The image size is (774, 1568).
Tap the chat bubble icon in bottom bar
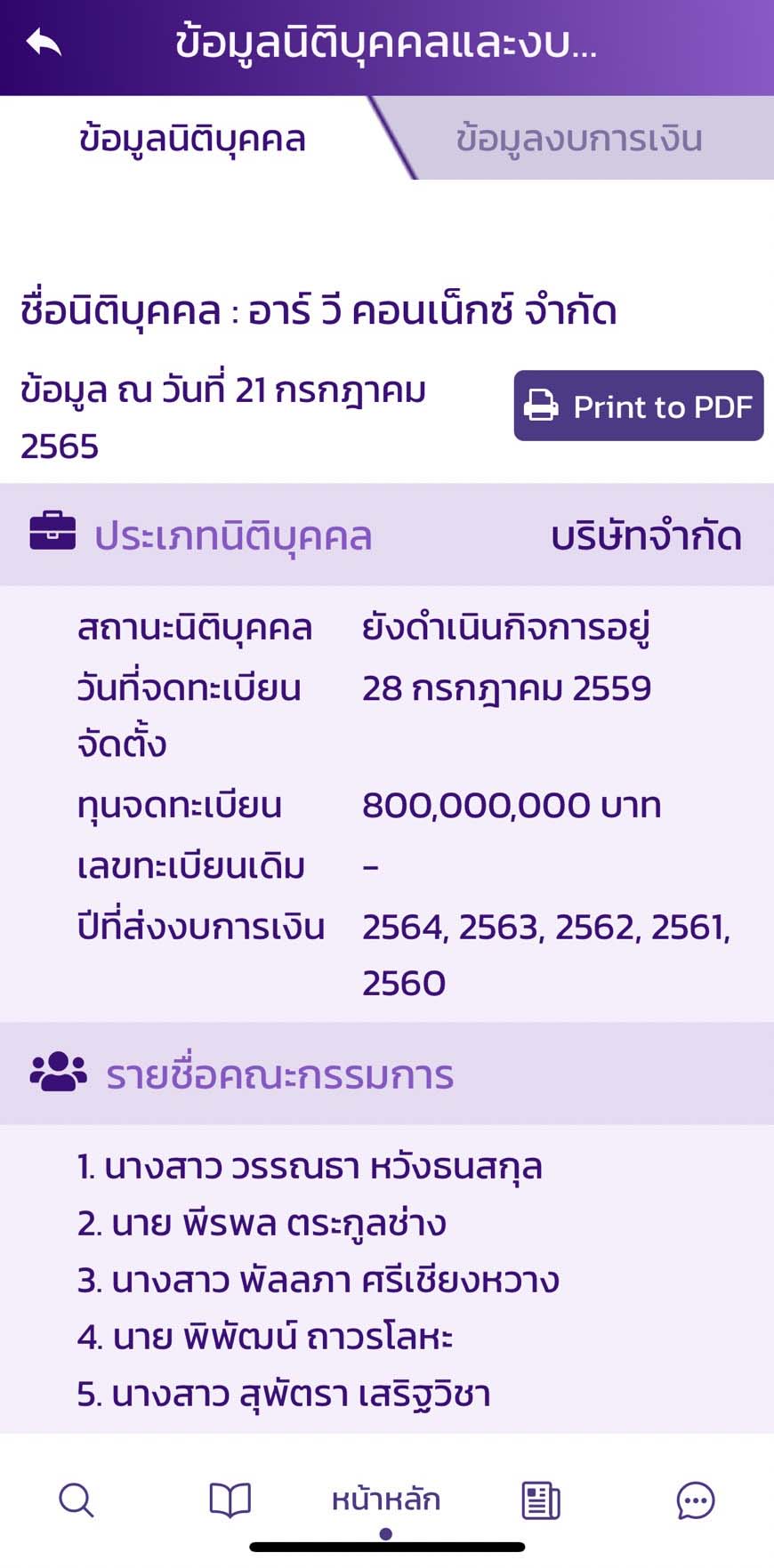click(696, 1500)
